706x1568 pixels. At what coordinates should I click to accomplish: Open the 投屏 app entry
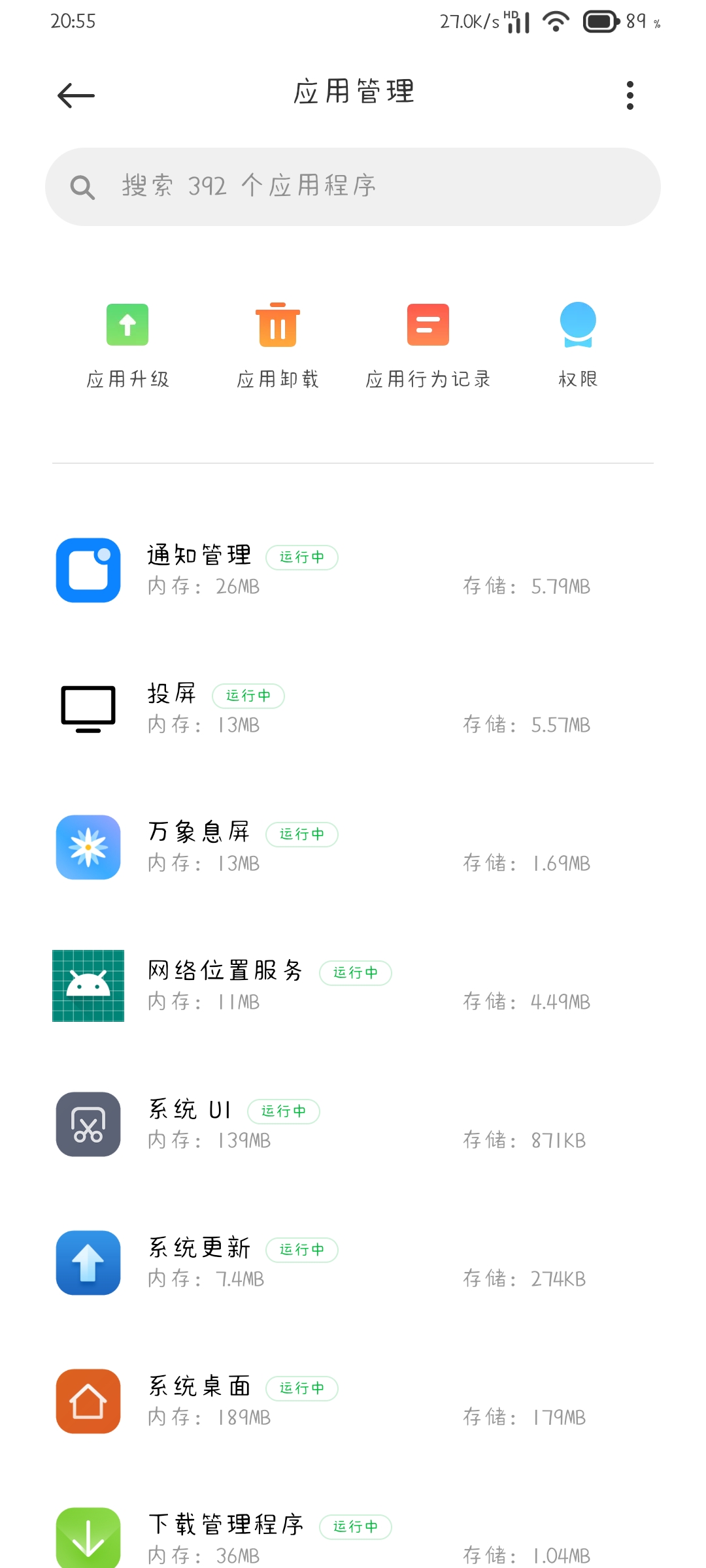(353, 709)
